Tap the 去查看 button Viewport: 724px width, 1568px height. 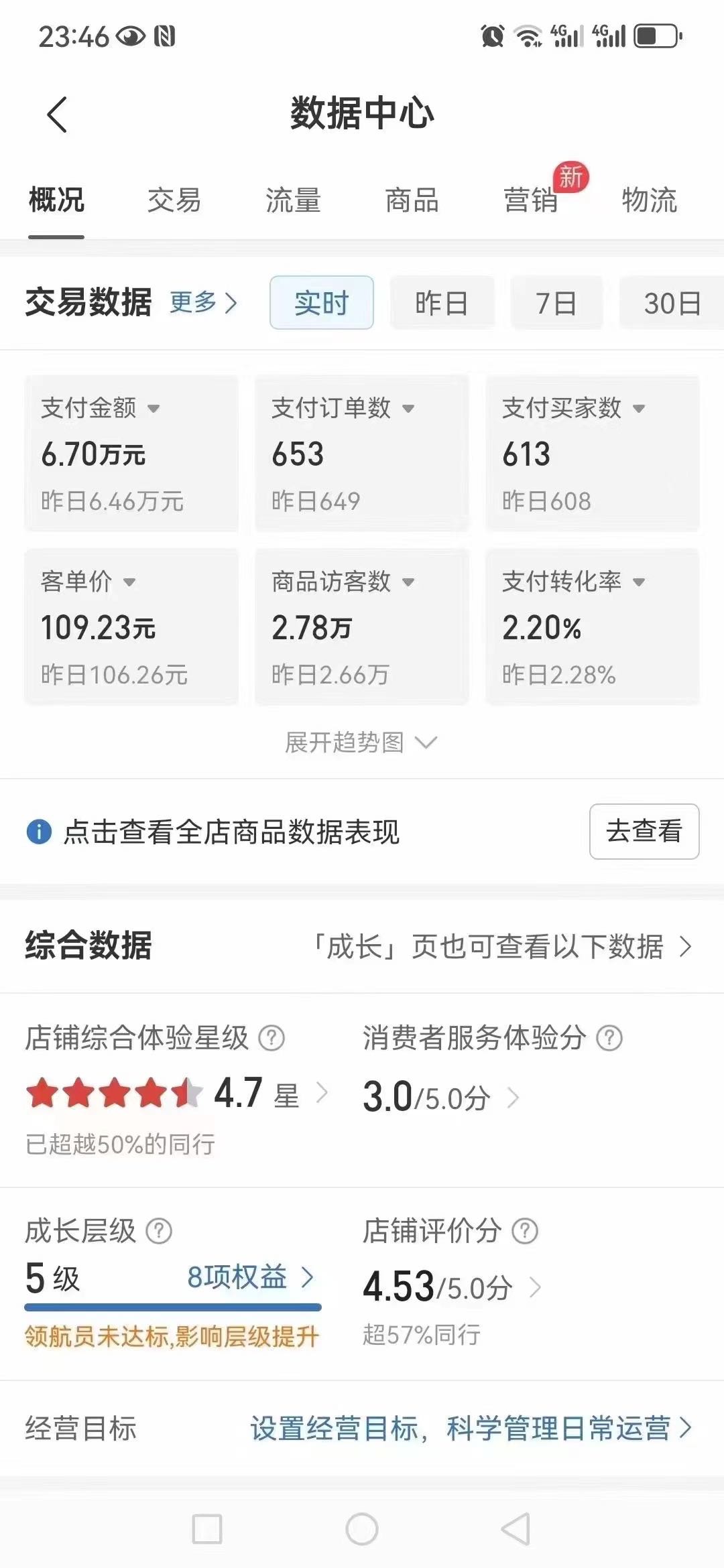(644, 831)
